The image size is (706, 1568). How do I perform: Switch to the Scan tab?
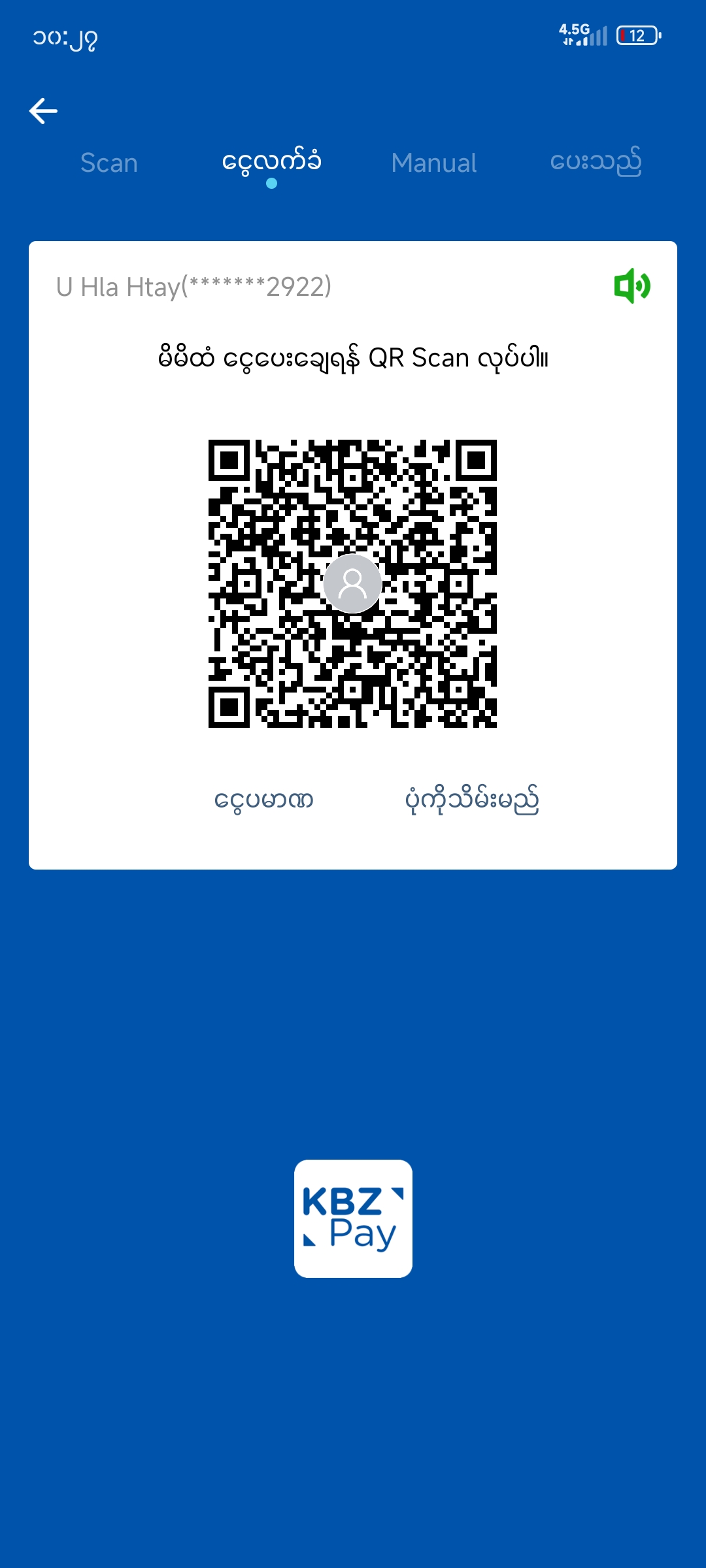(109, 163)
